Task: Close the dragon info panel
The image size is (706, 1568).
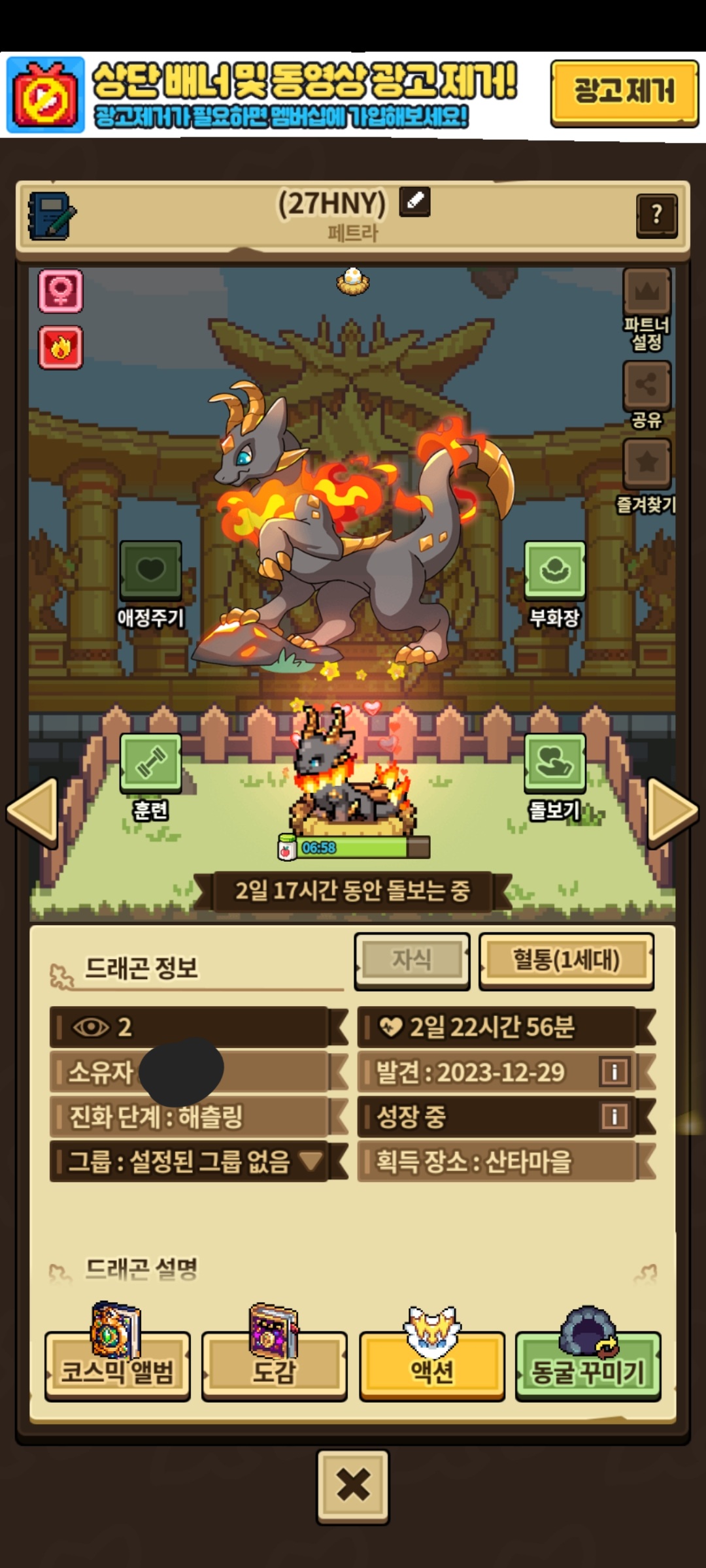Action: [x=353, y=1486]
